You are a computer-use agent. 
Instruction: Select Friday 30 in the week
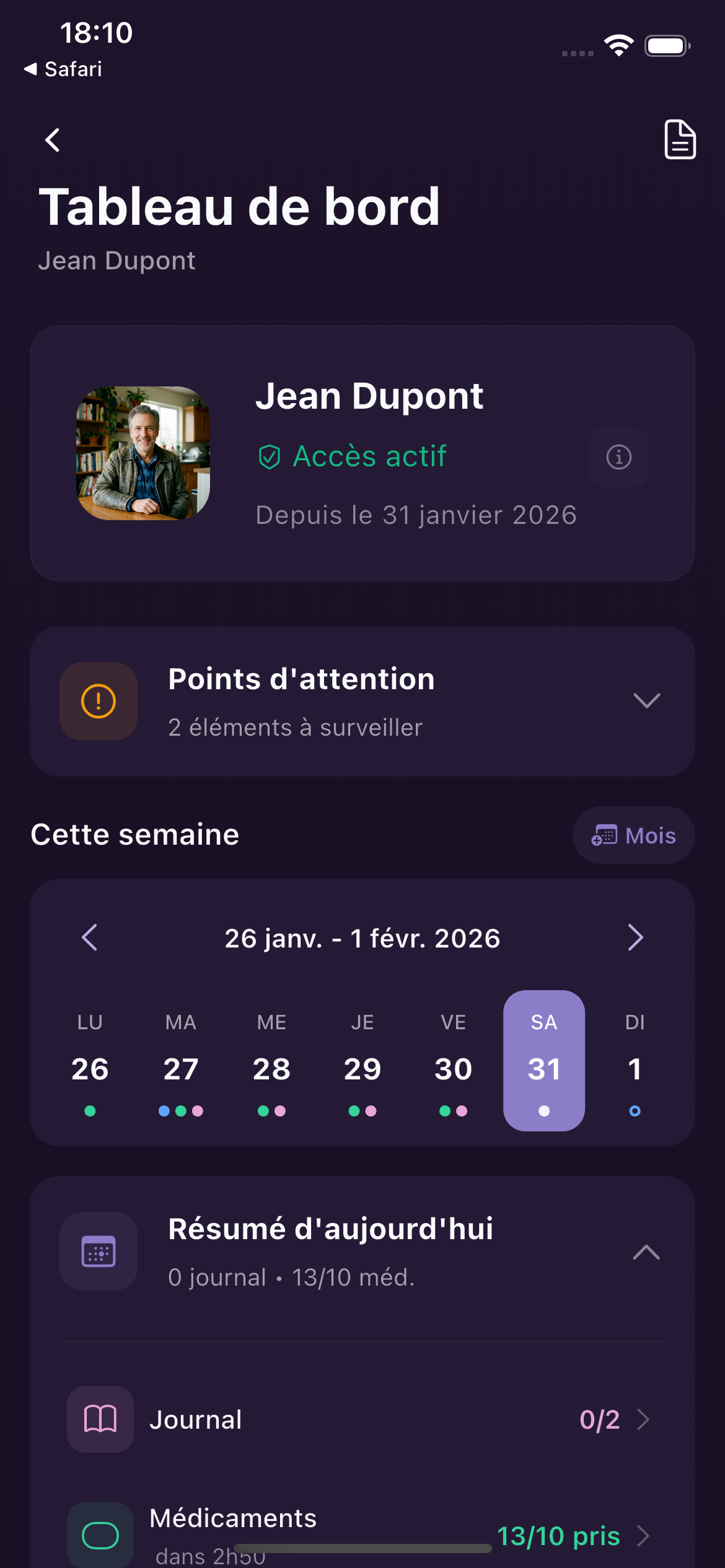(x=454, y=1061)
